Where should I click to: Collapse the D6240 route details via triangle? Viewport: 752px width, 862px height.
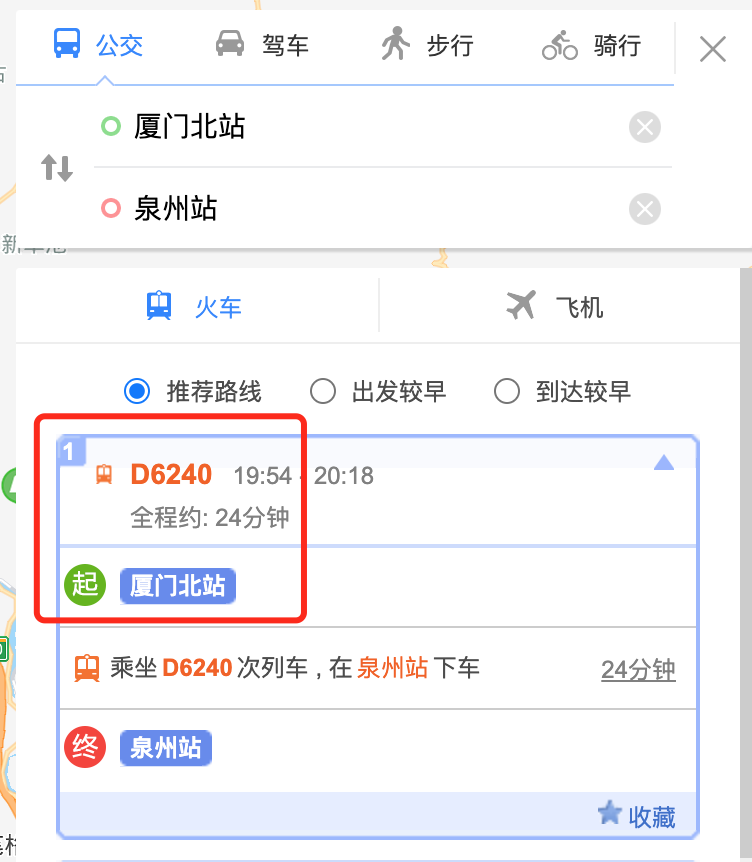(665, 460)
